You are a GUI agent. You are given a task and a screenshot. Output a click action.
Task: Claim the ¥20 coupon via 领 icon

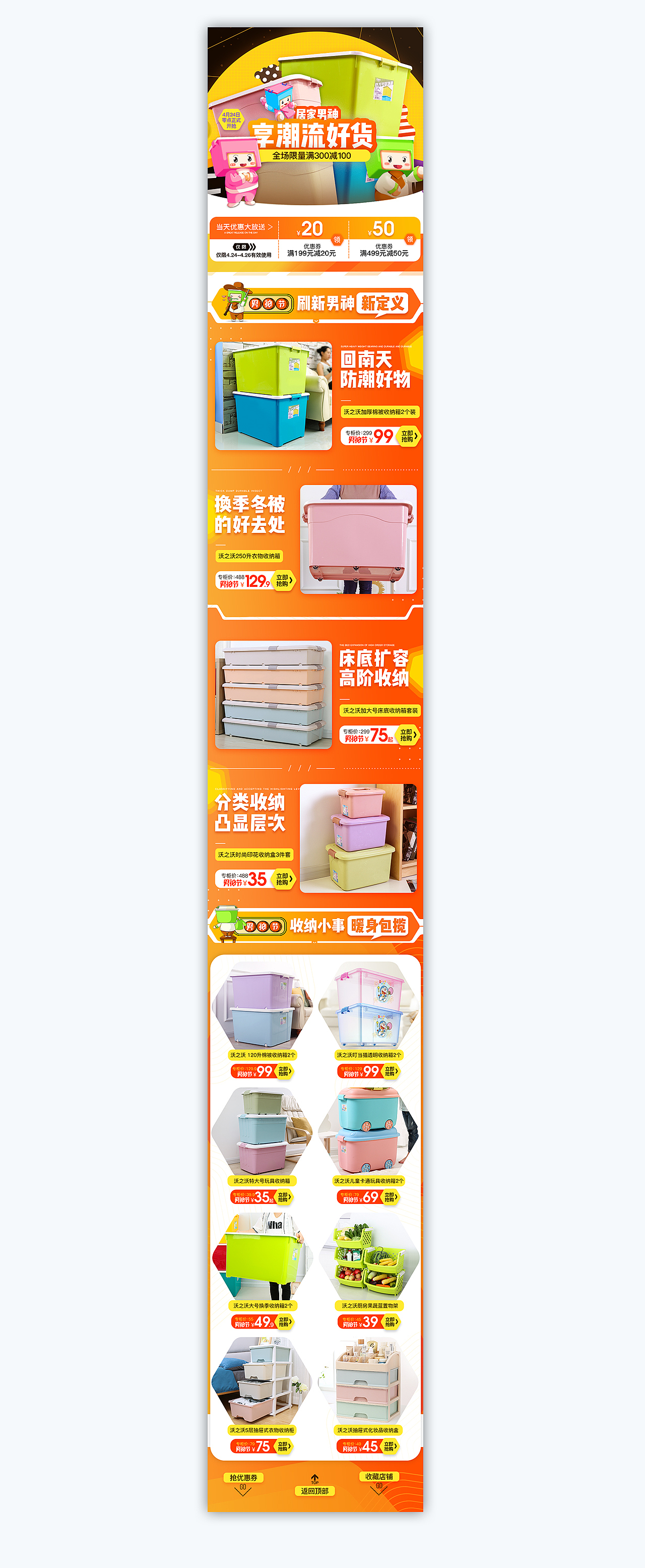tap(338, 240)
